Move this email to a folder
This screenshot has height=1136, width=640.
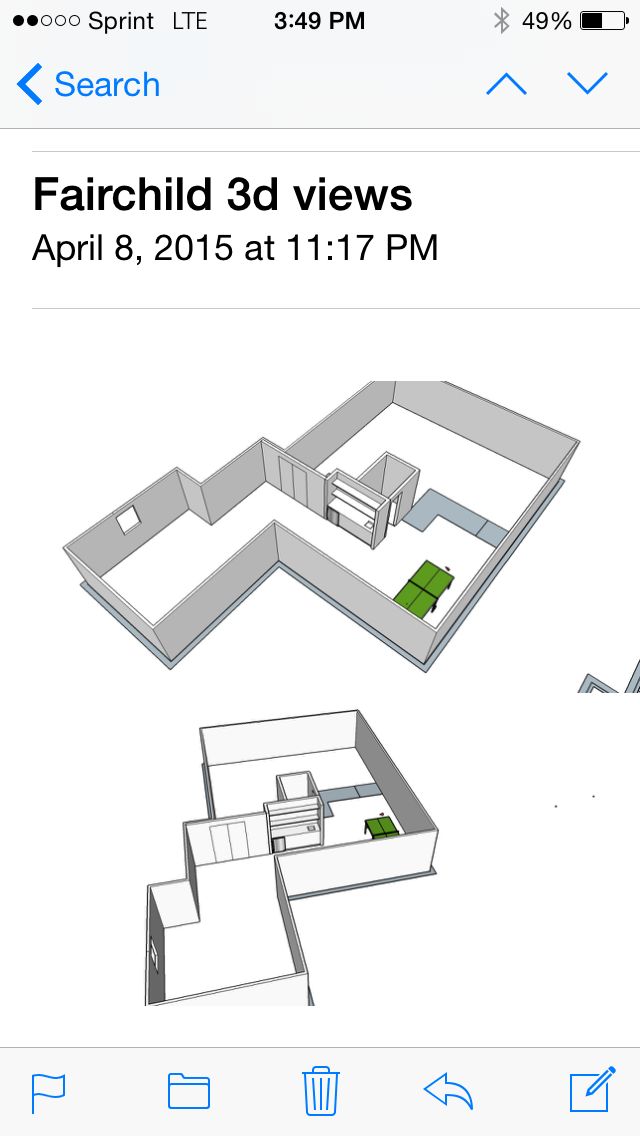tap(188, 1091)
